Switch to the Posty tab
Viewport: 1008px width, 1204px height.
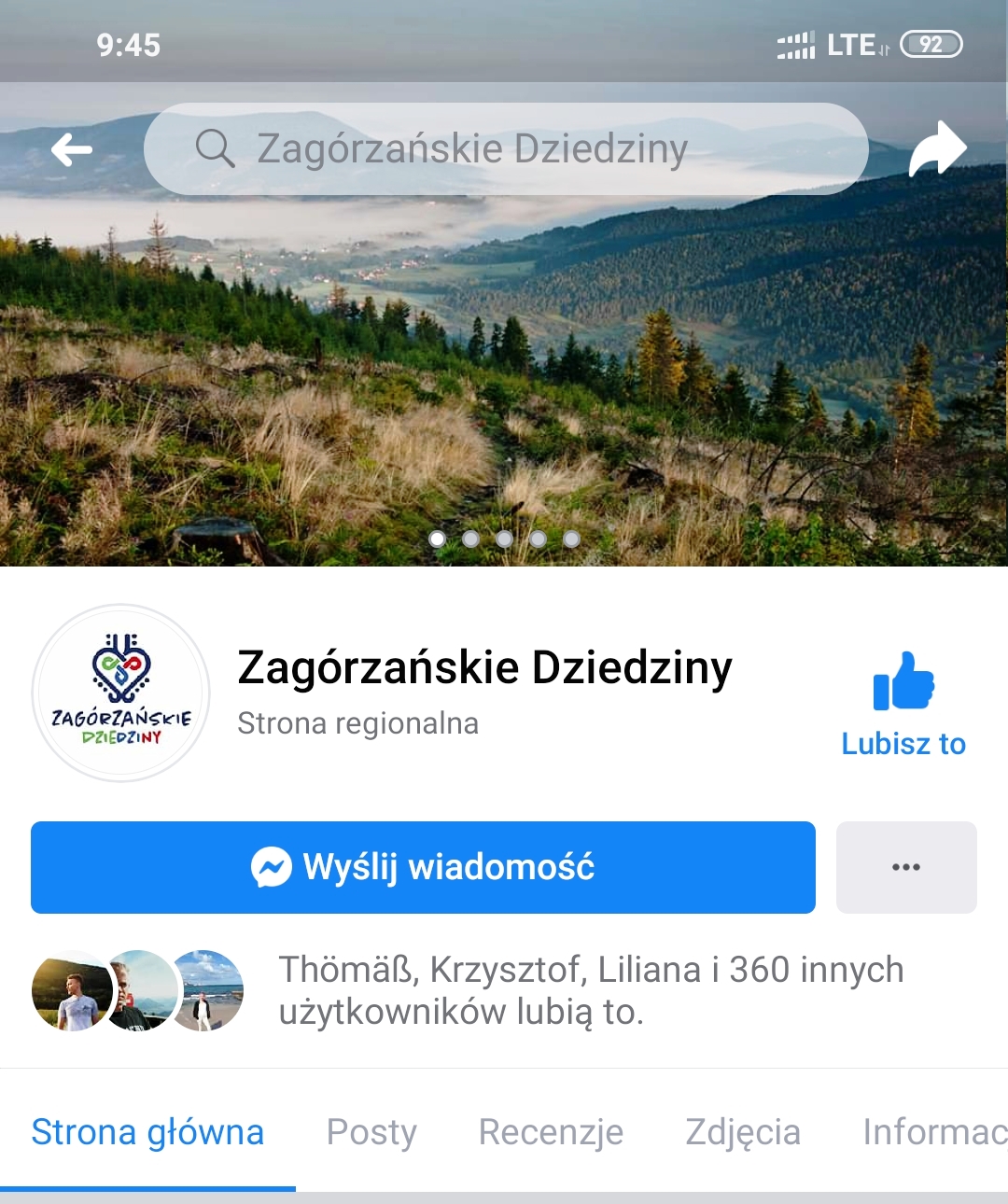371,1132
